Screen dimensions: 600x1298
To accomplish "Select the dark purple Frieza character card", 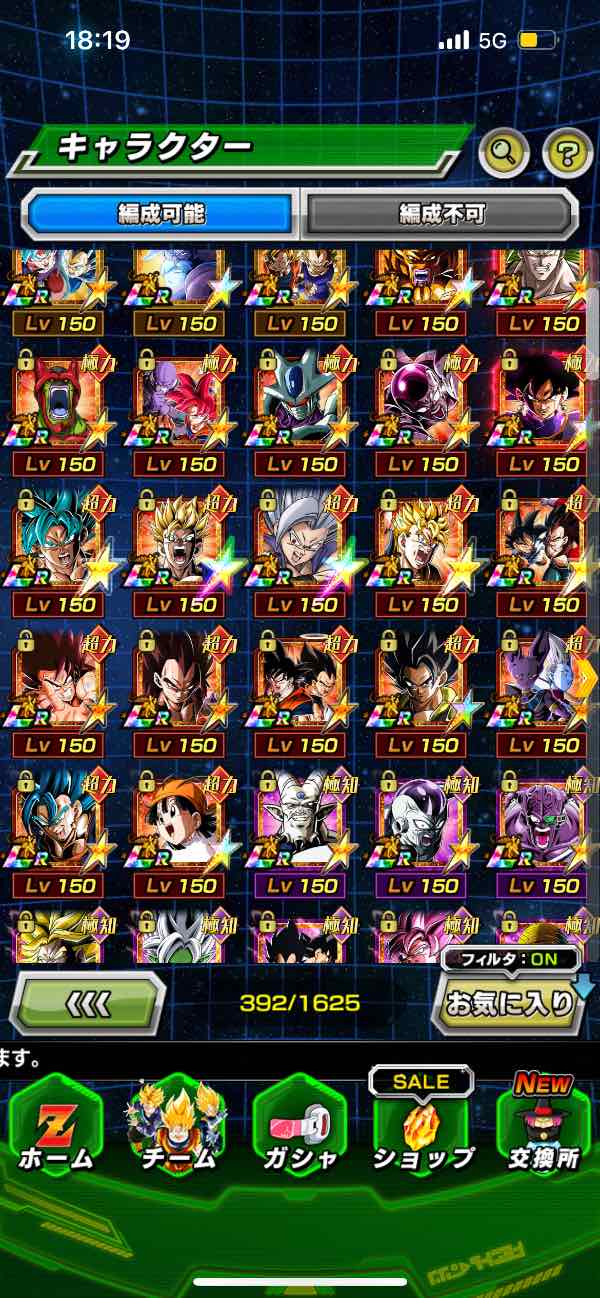I will (421, 400).
